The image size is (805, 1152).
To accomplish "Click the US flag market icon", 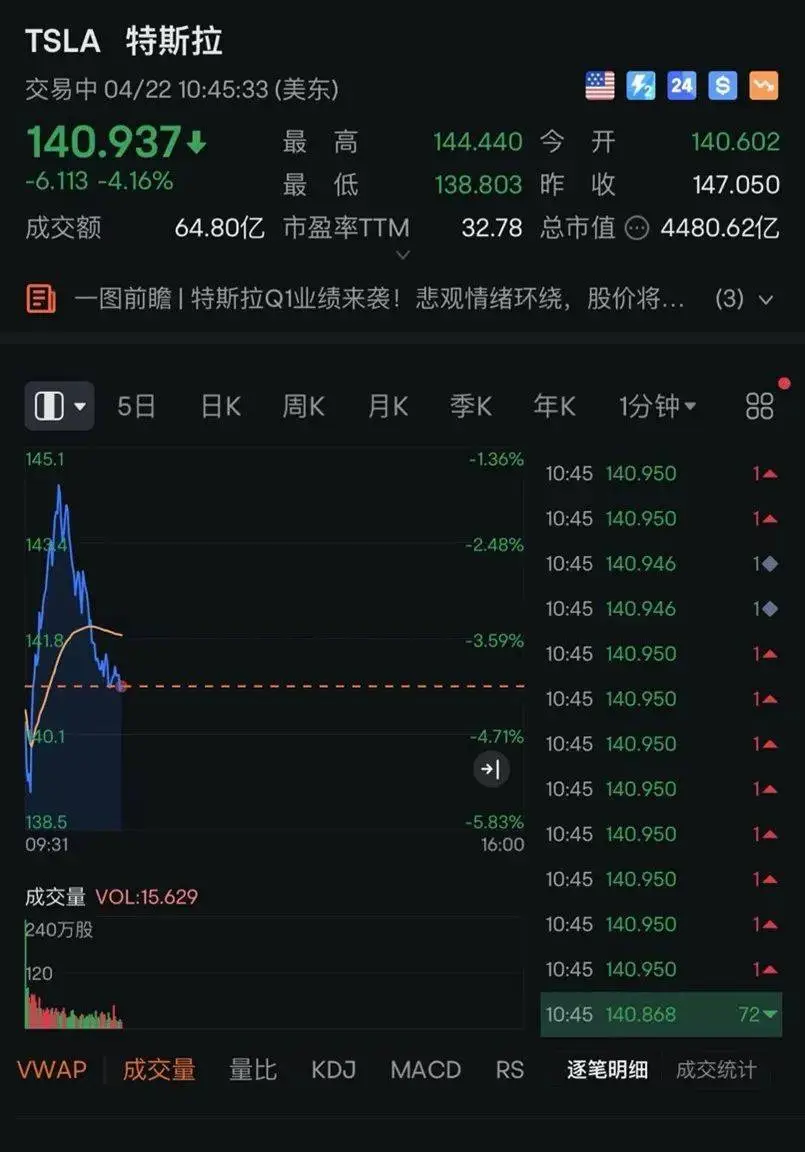I will pos(598,85).
